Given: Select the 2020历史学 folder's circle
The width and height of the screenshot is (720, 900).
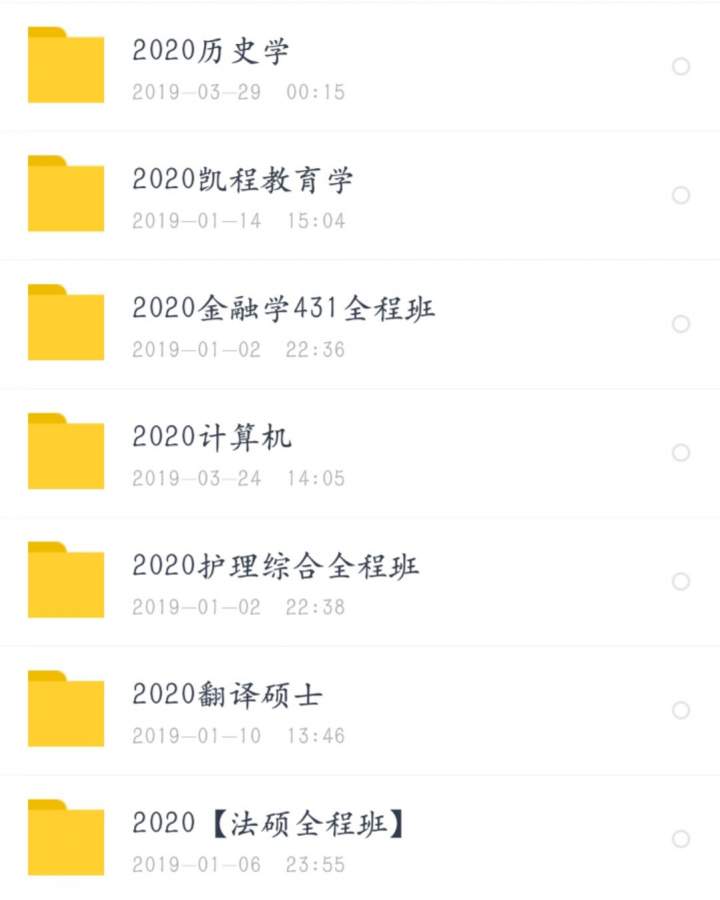Looking at the screenshot, I should (x=681, y=67).
